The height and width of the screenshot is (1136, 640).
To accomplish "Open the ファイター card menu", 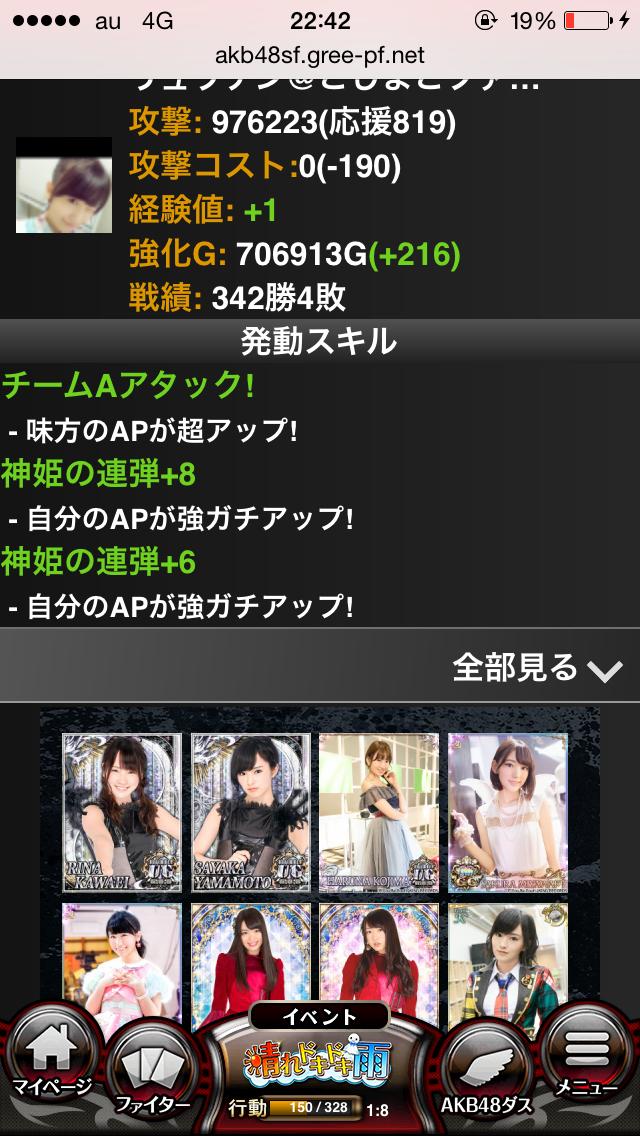I will tap(152, 1070).
